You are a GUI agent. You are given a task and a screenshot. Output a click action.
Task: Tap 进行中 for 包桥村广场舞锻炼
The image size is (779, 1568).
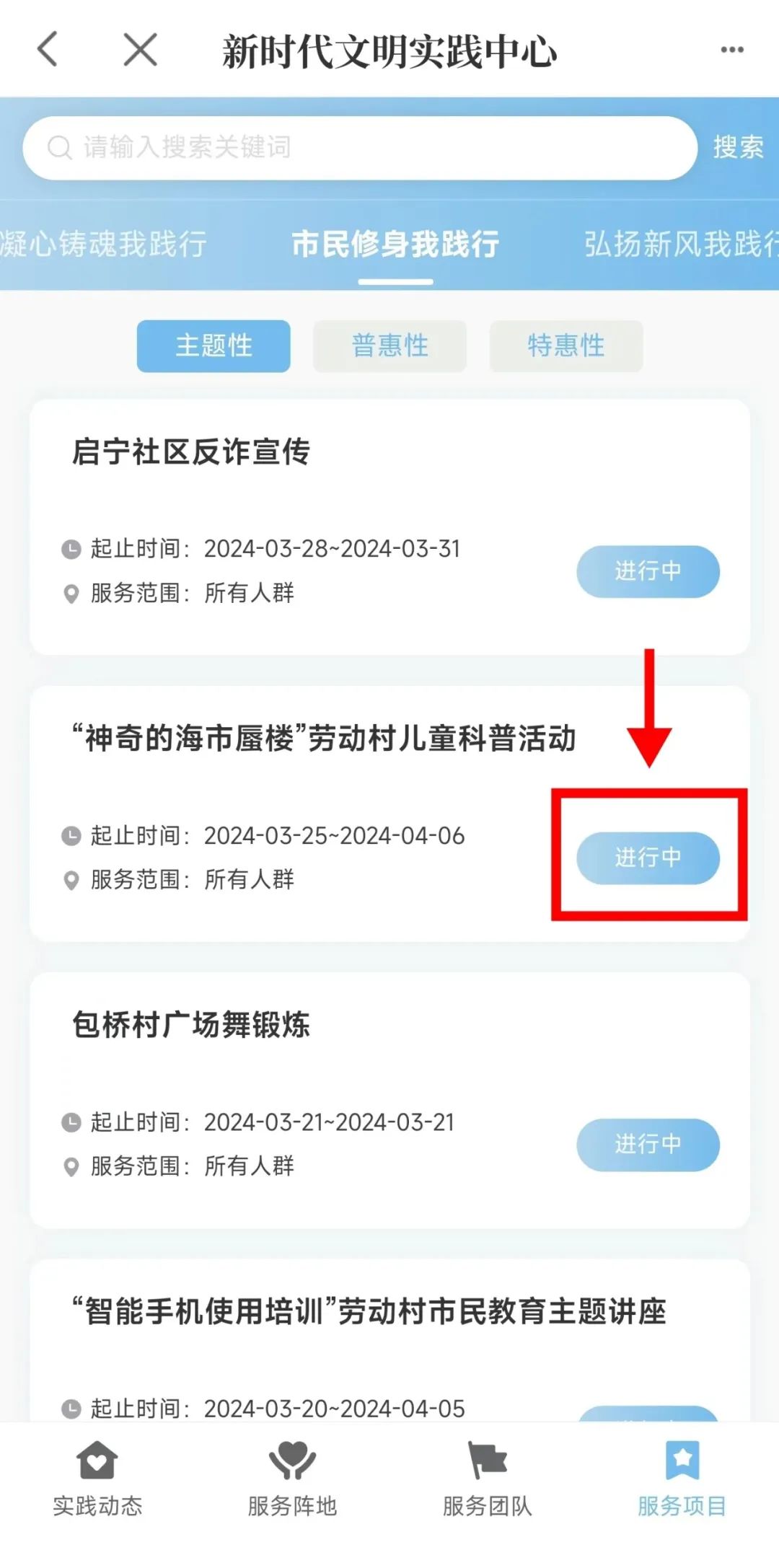click(648, 1145)
